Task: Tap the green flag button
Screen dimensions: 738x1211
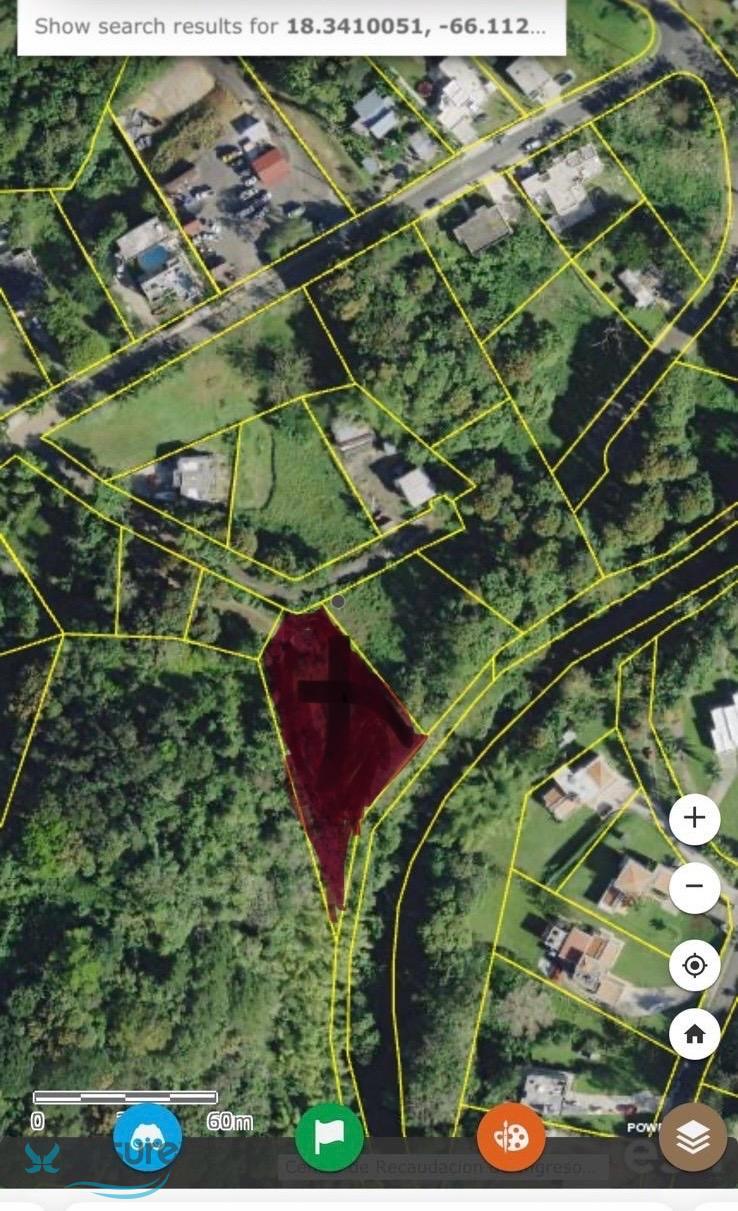Action: (329, 1137)
